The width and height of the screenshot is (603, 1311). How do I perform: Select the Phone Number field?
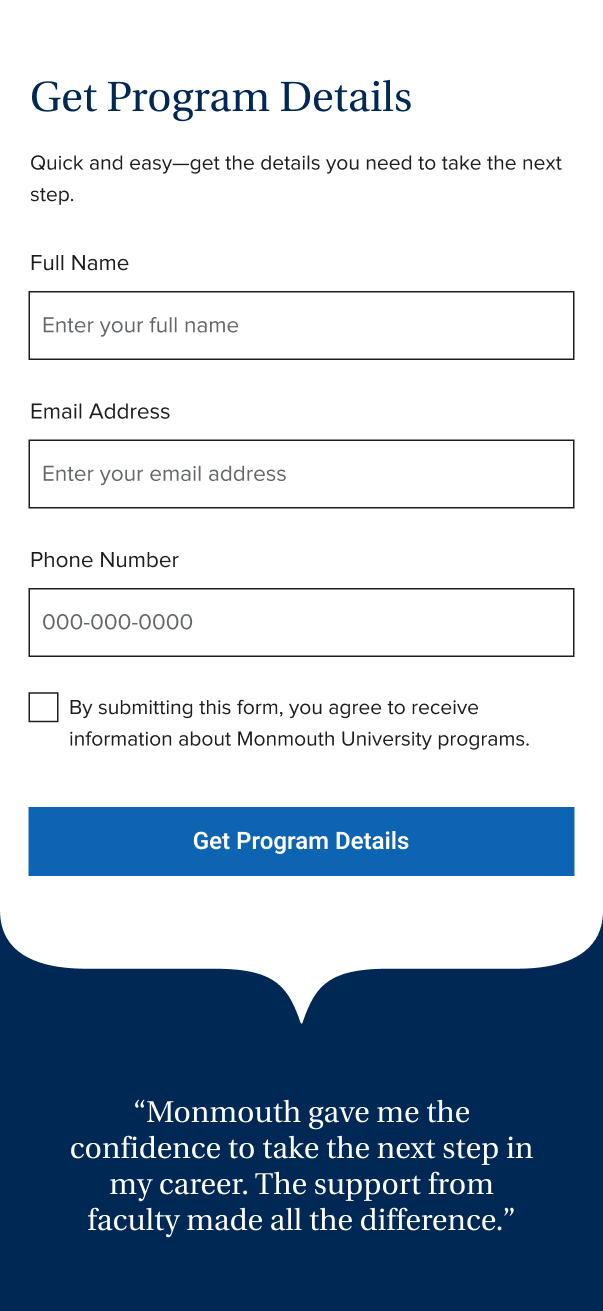point(301,622)
